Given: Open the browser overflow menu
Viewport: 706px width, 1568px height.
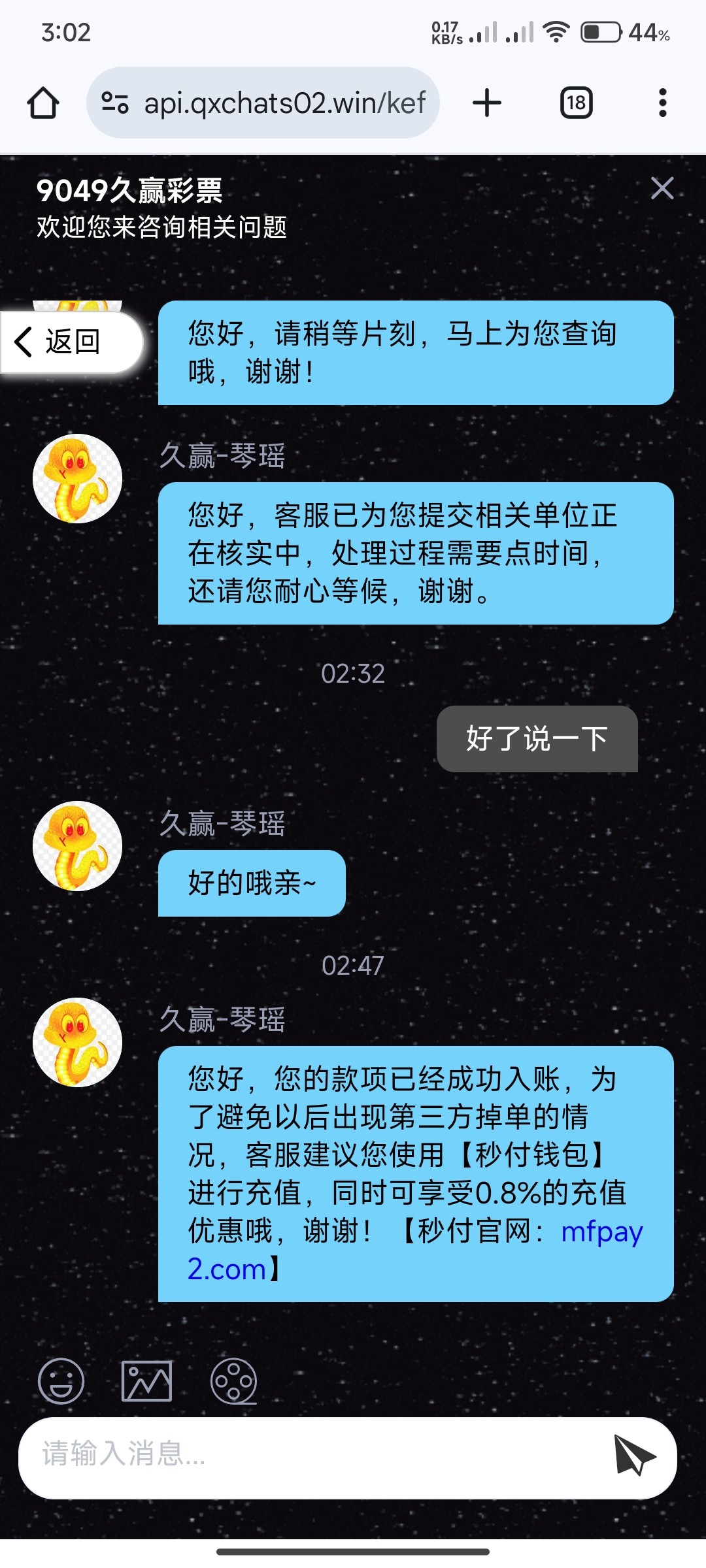Looking at the screenshot, I should tap(662, 103).
